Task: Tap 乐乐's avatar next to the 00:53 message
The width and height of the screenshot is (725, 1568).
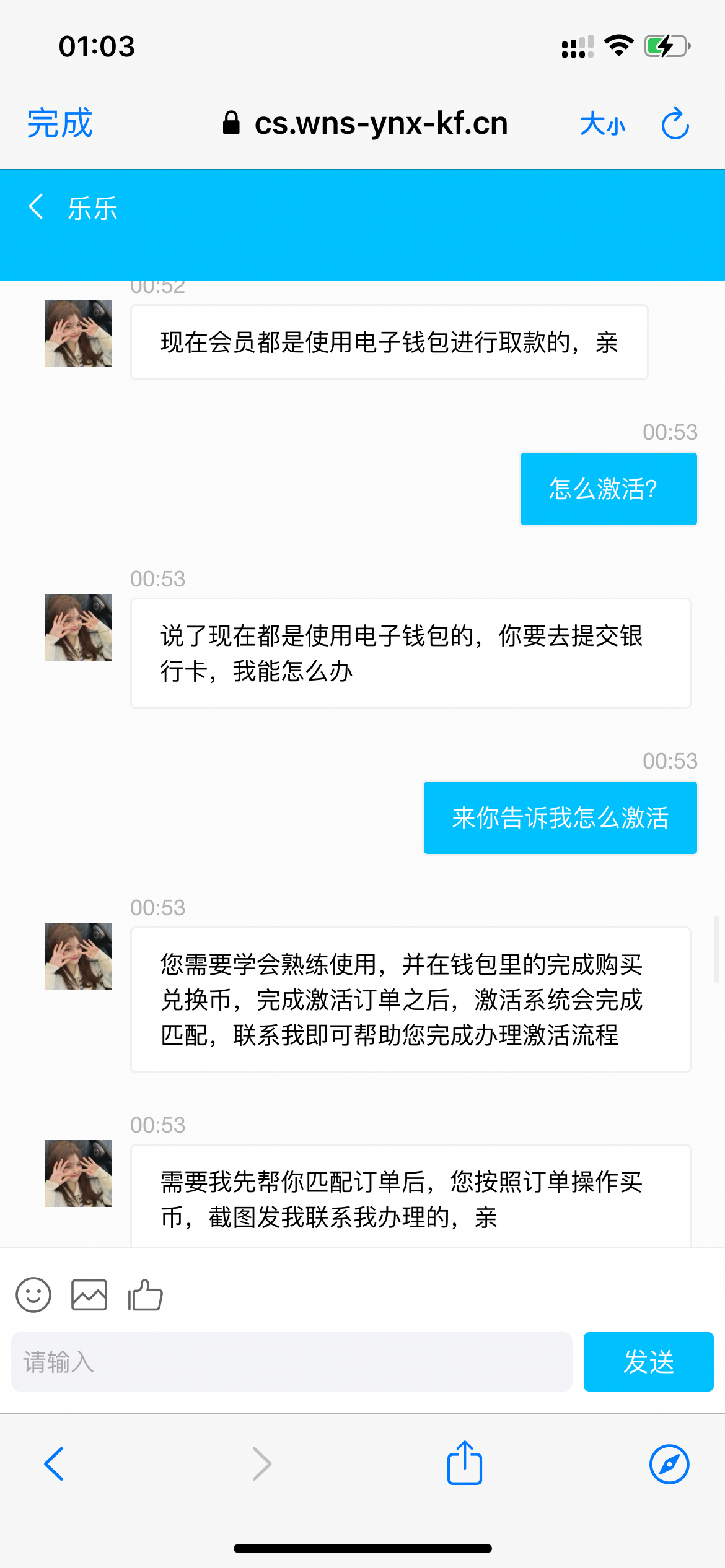Action: pos(77,627)
